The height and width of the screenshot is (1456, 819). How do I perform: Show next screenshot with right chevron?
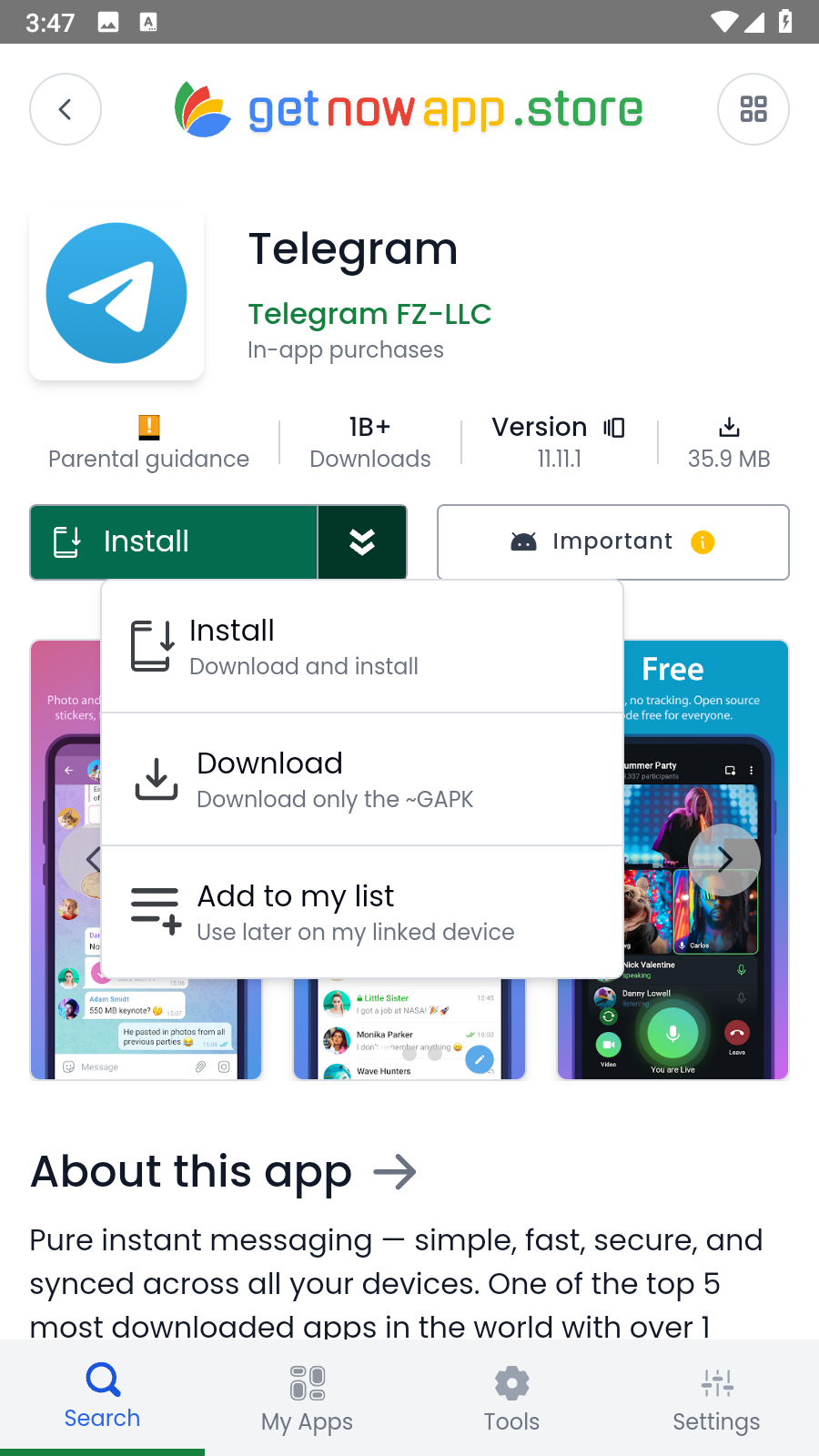tap(724, 860)
